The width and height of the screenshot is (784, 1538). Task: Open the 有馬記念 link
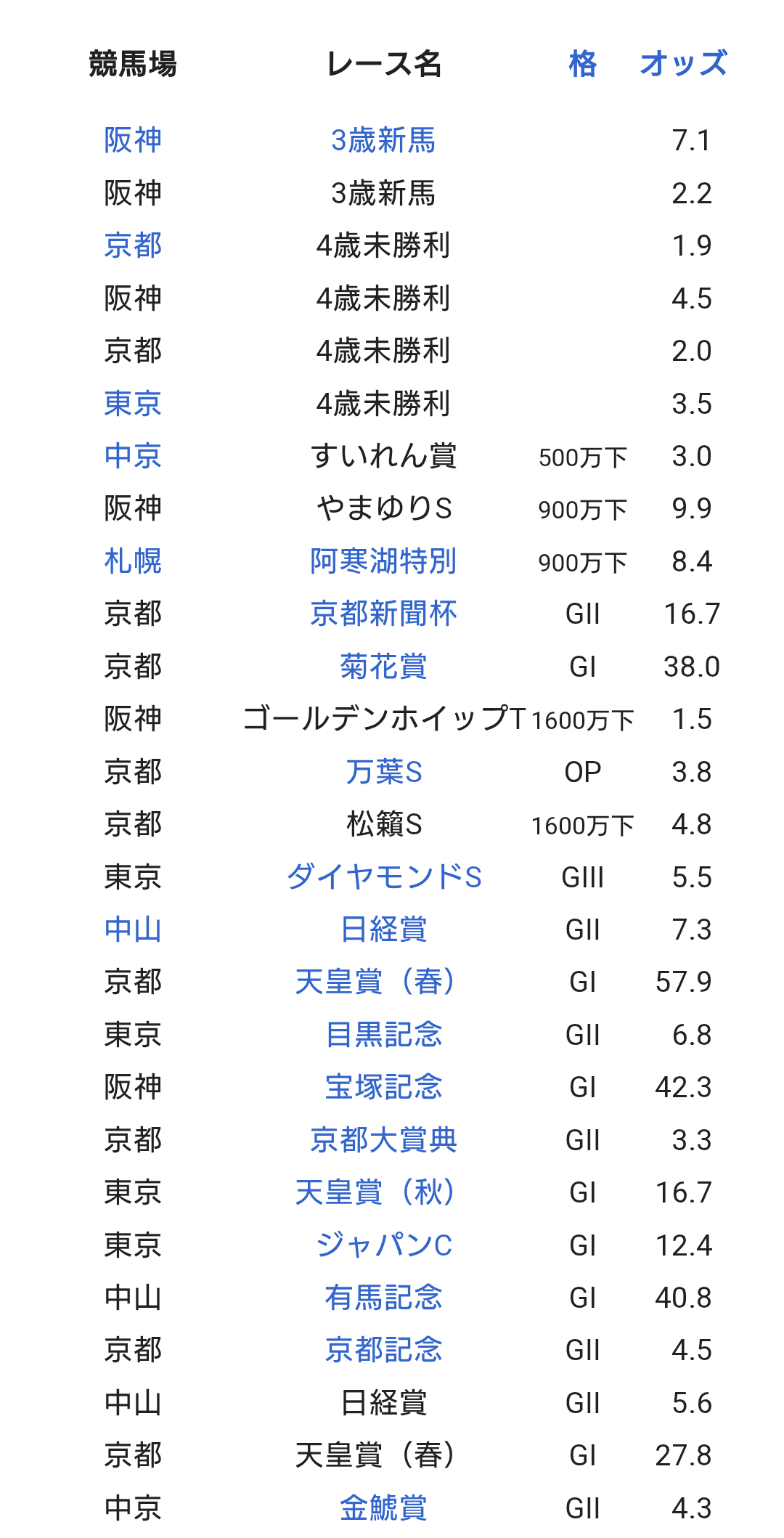[x=383, y=1298]
